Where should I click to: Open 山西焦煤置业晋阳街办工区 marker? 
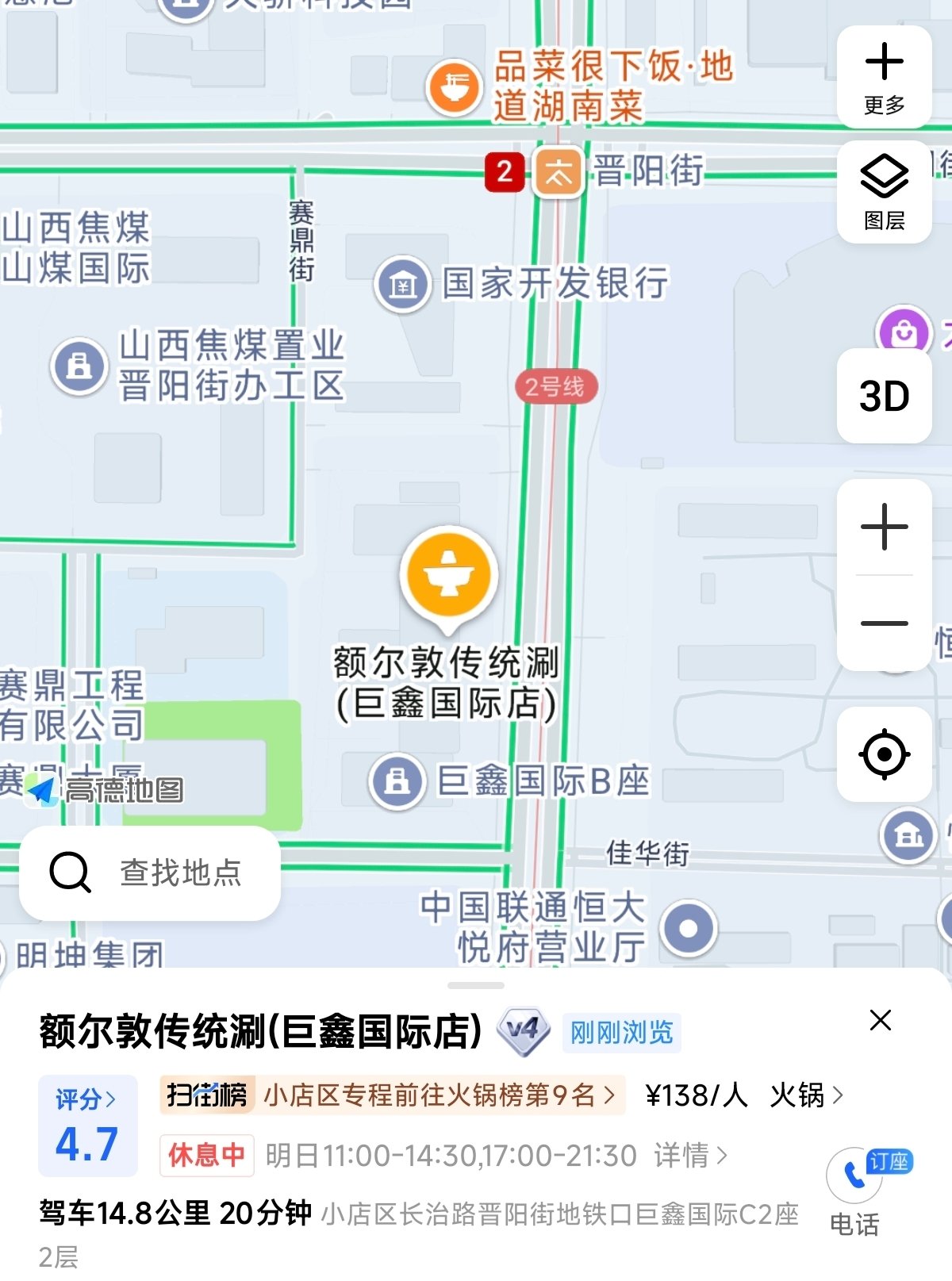click(x=79, y=366)
